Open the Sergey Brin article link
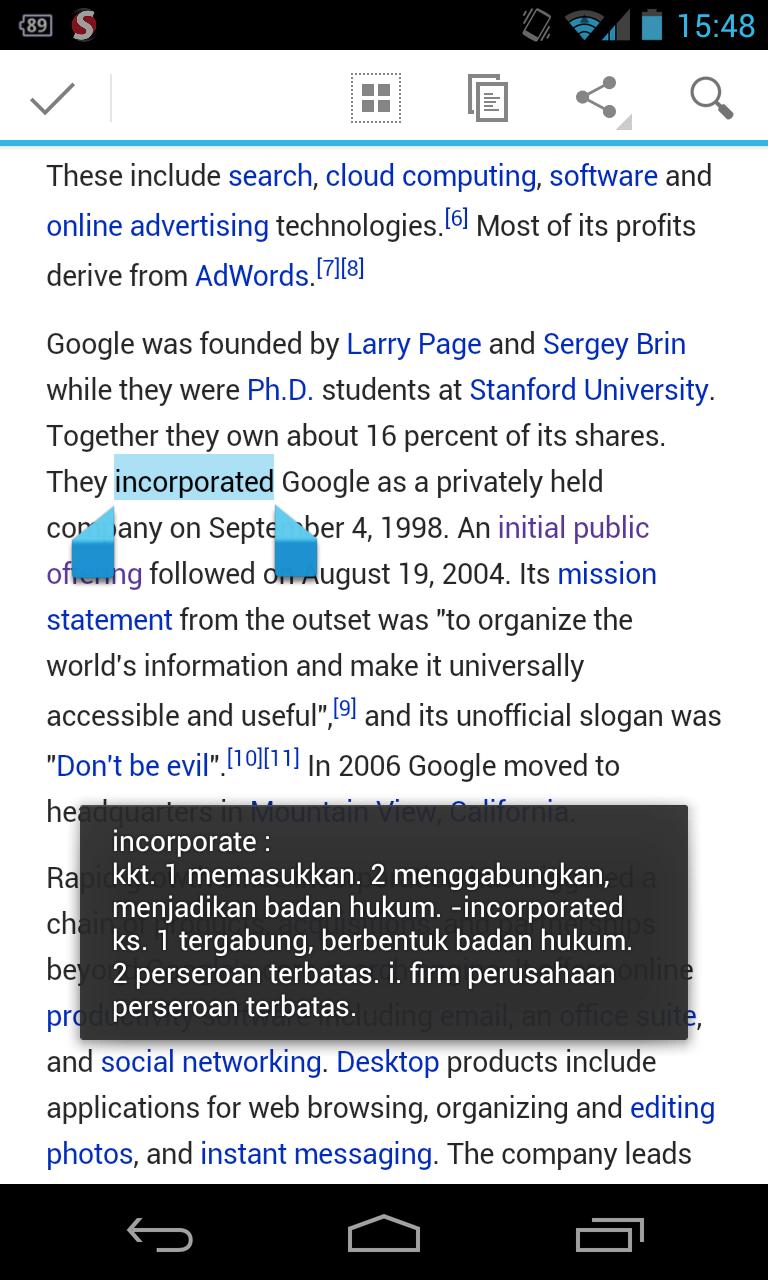 pos(614,344)
